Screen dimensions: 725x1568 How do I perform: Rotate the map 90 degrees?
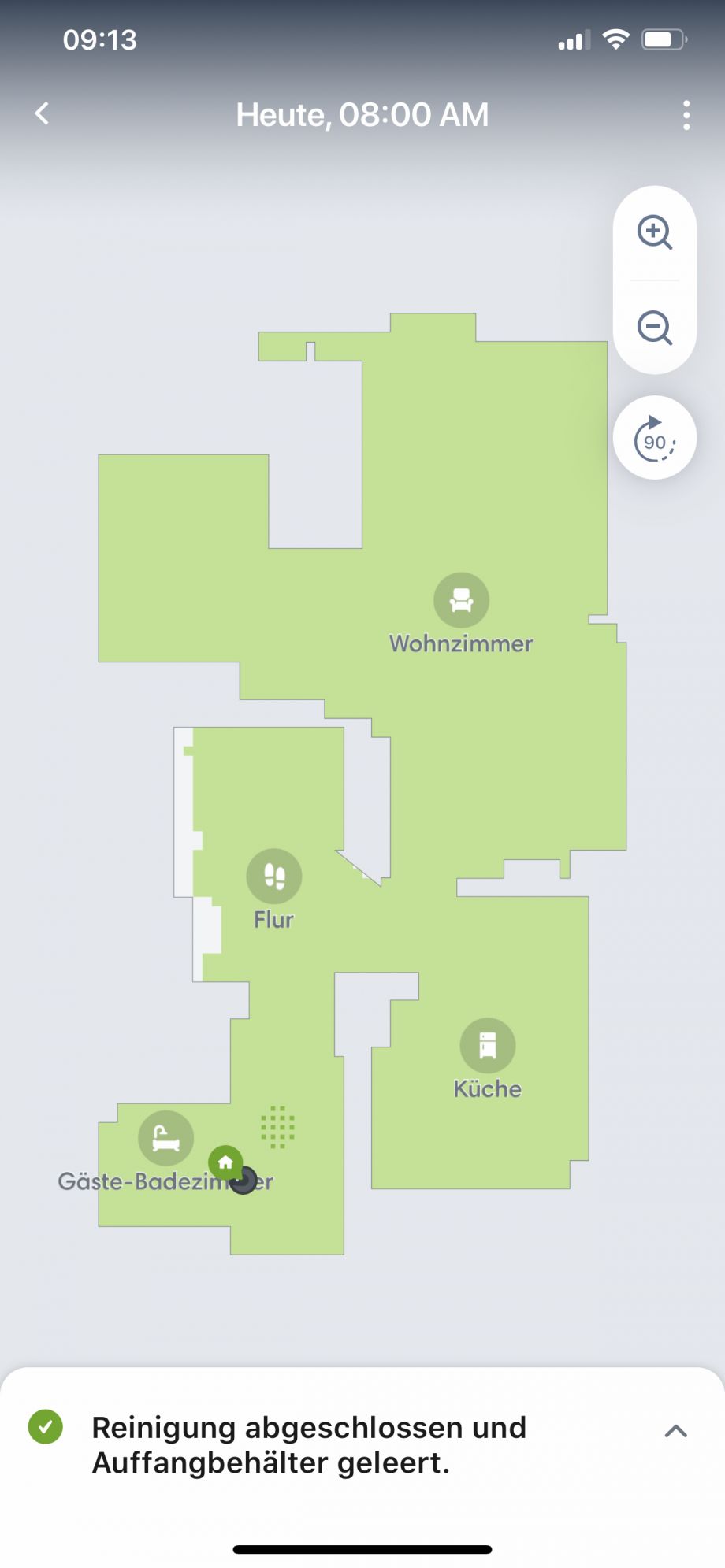click(x=654, y=438)
